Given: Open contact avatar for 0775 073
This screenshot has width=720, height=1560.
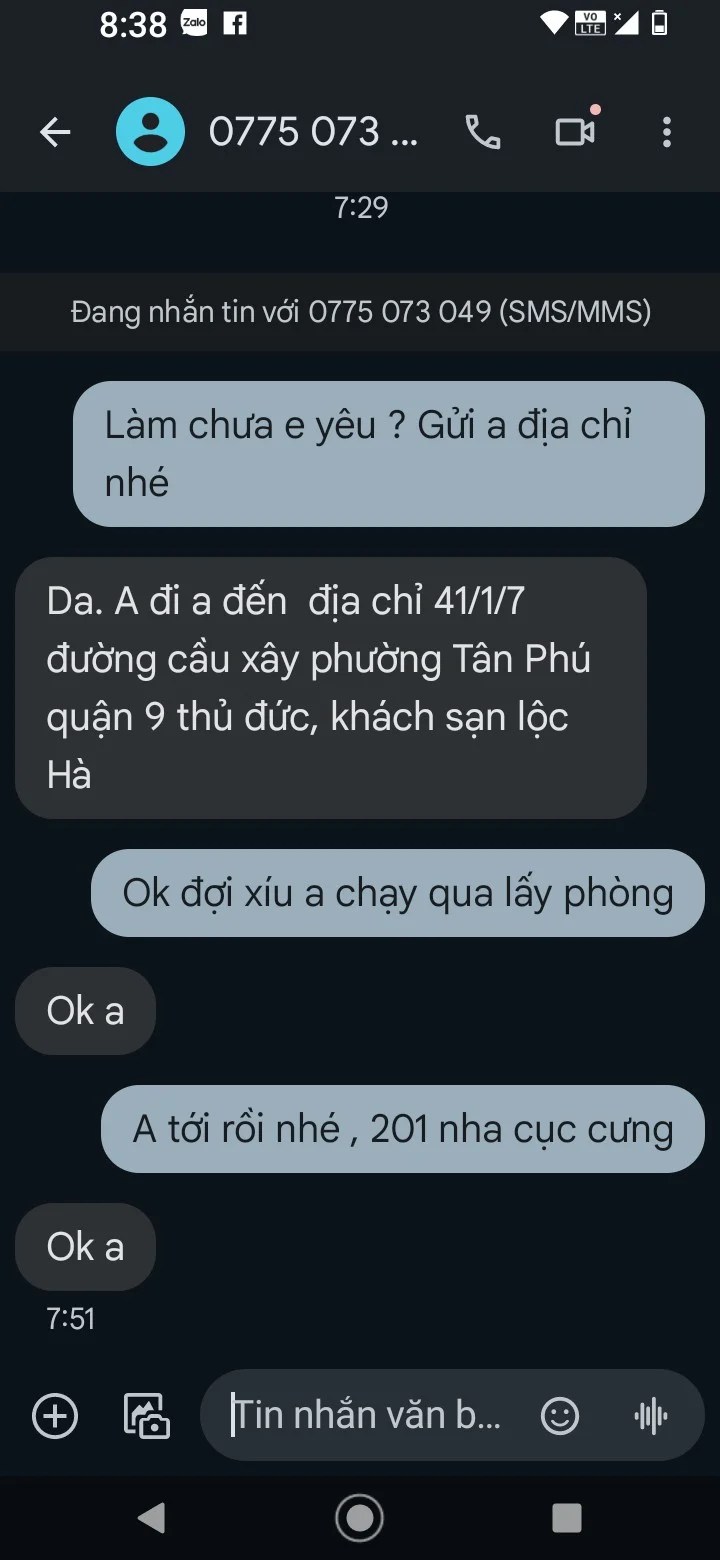Looking at the screenshot, I should point(150,132).
